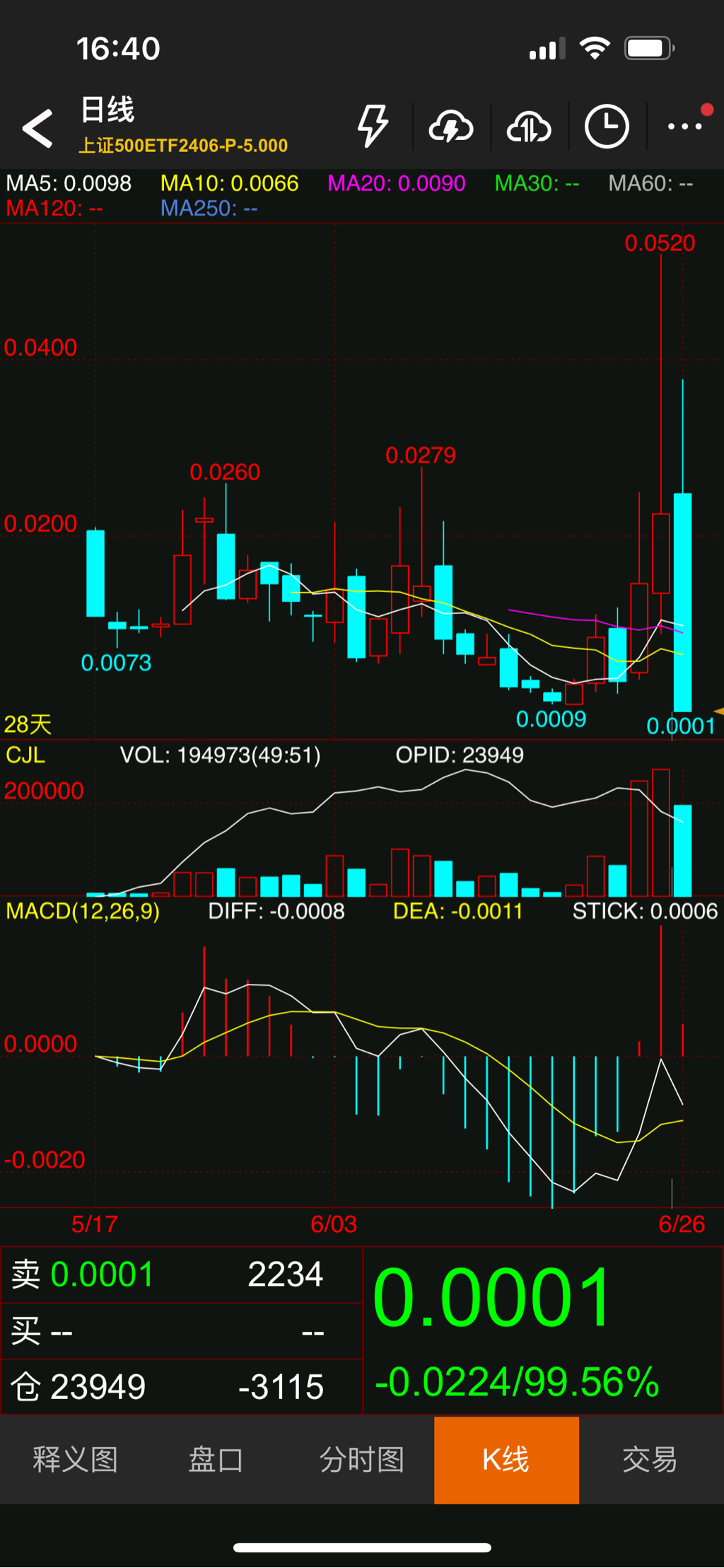Open the cloud chart icon
The height and width of the screenshot is (1568, 724).
(529, 127)
